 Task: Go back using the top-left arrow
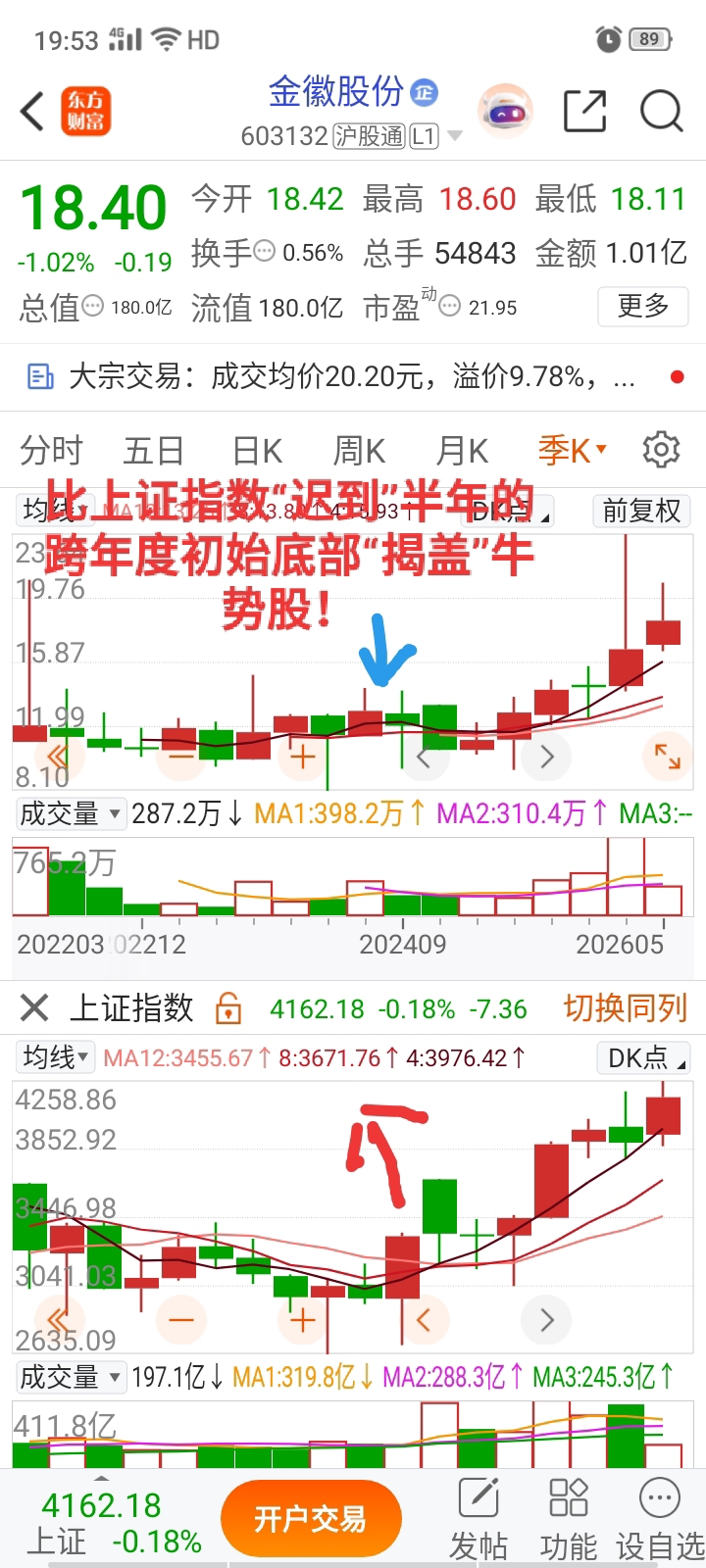[x=32, y=111]
